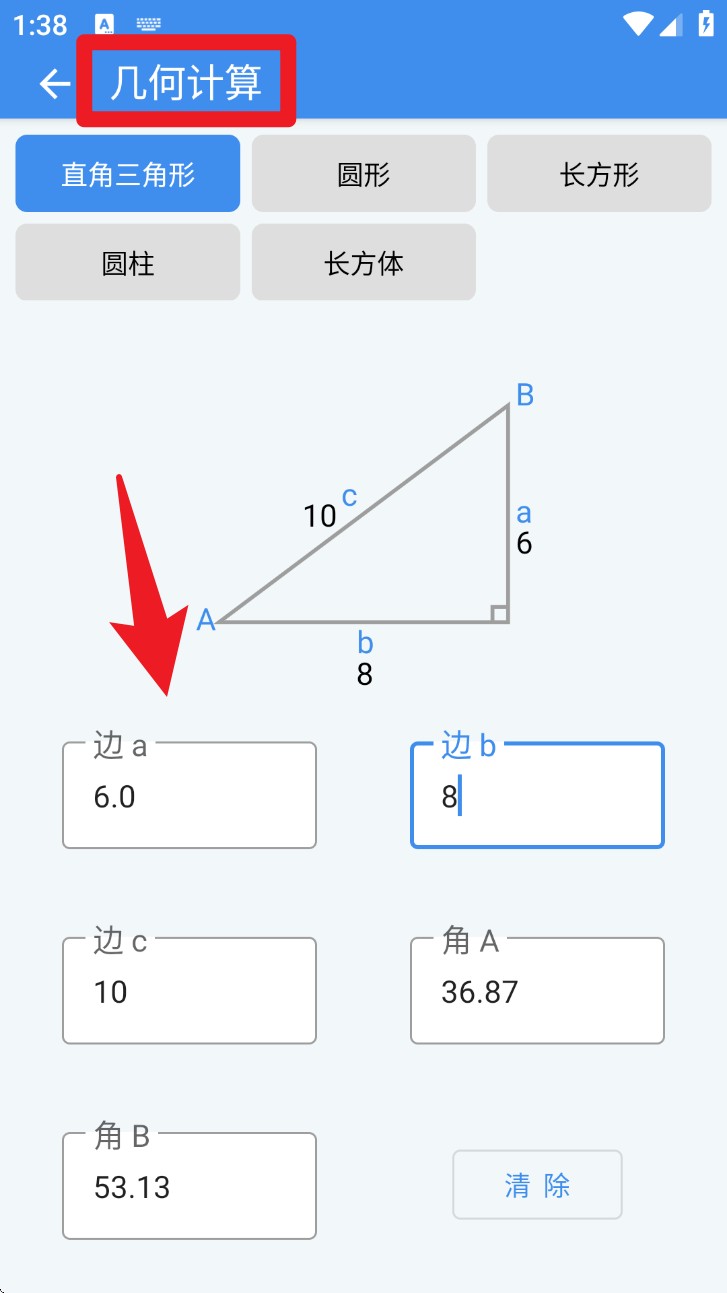727x1293 pixels.
Task: Edit the 边 c field
Action: [190, 990]
